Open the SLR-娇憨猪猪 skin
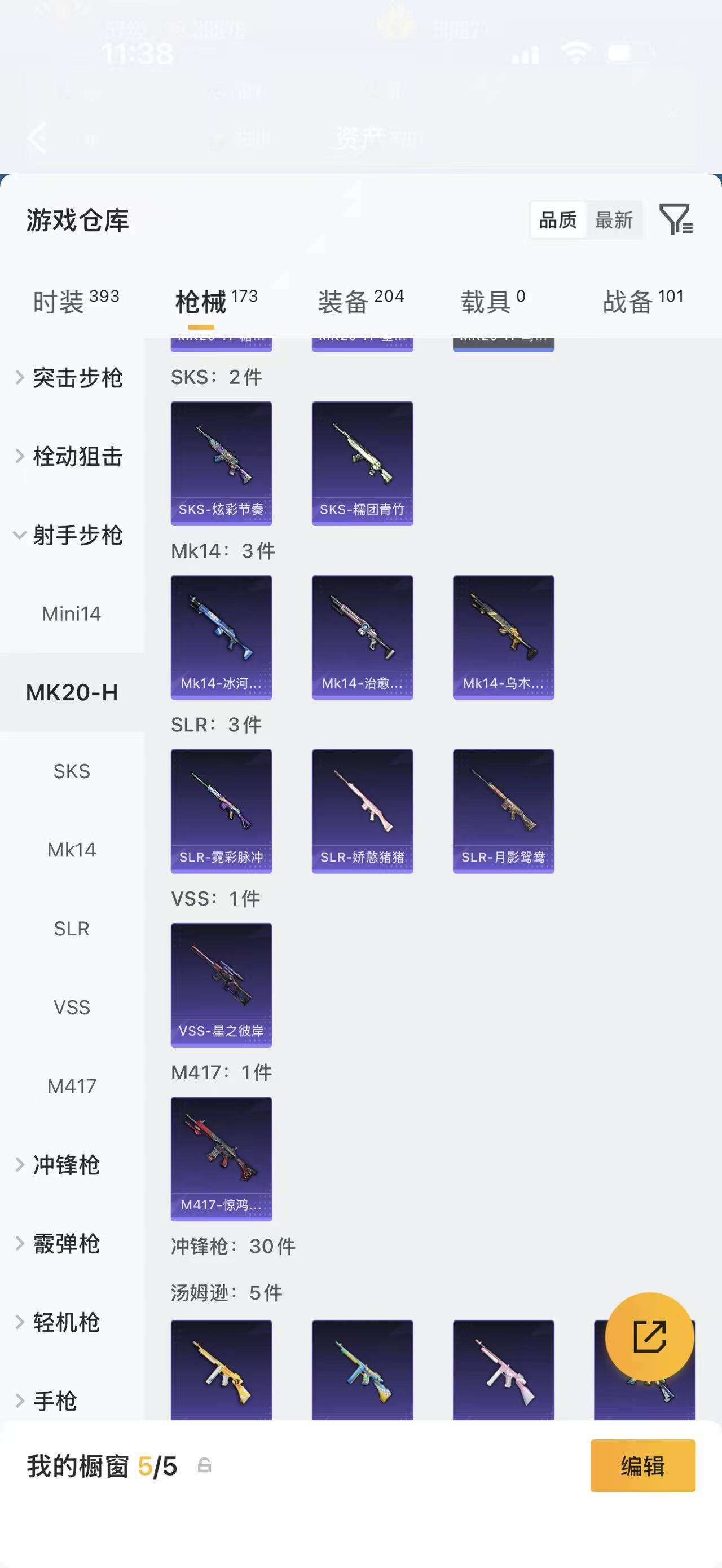Image resolution: width=722 pixels, height=1568 pixels. coord(362,810)
